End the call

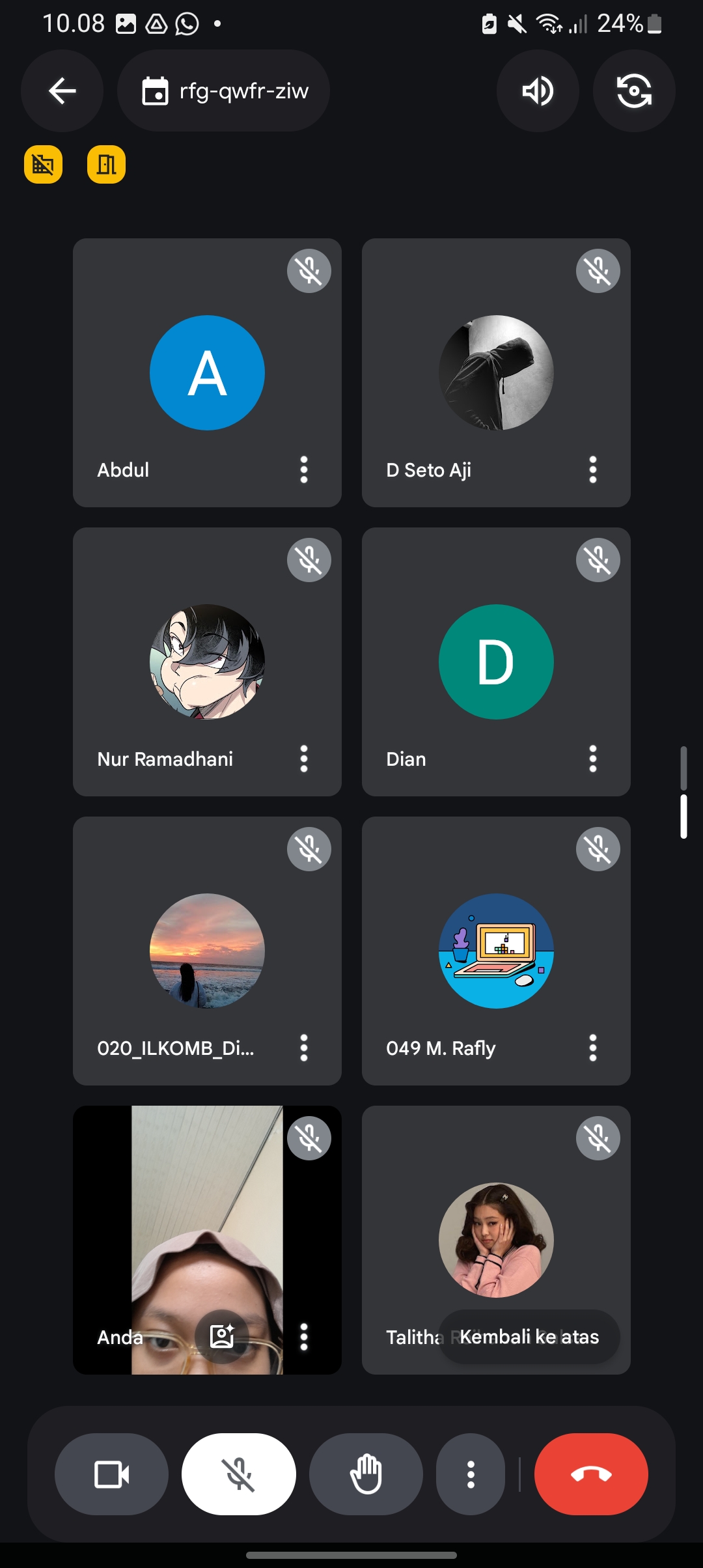[591, 1474]
